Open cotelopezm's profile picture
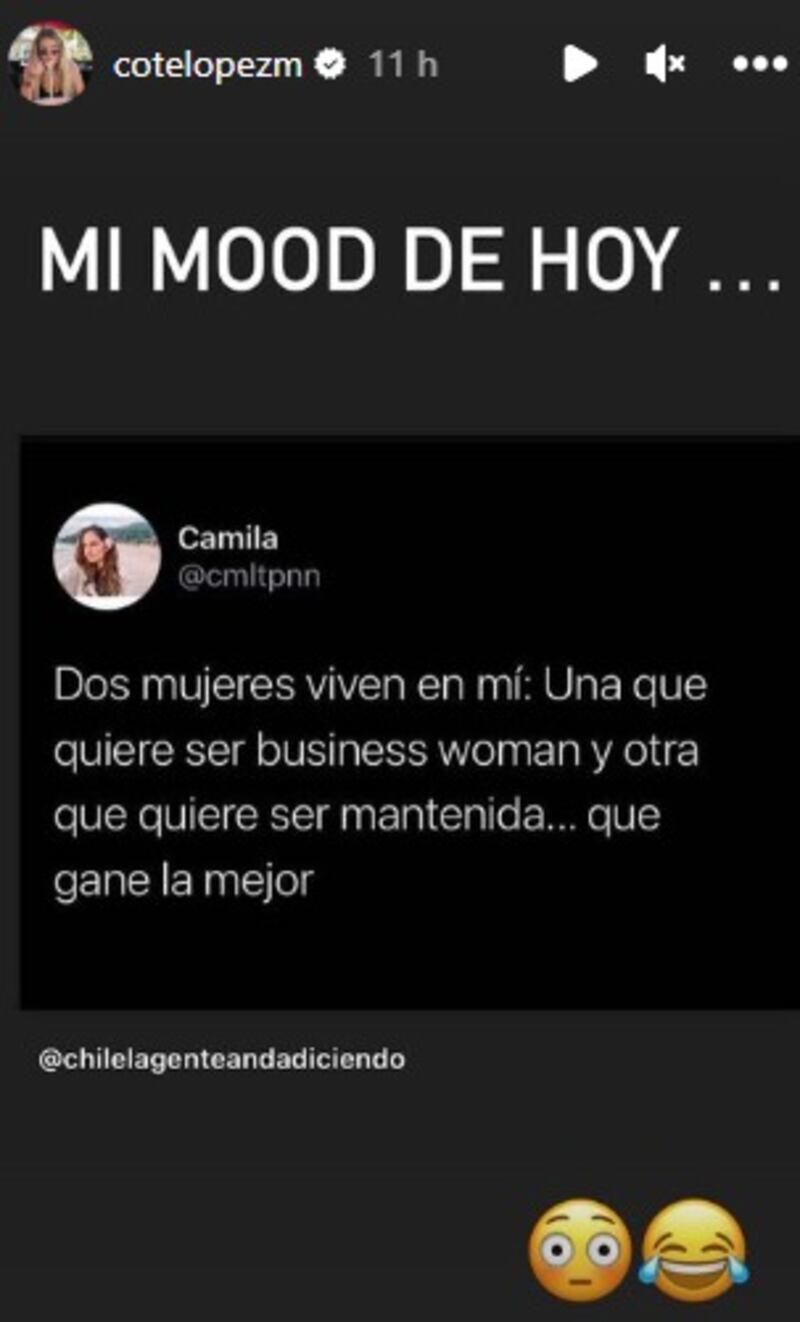The height and width of the screenshot is (1322, 800). (50, 62)
